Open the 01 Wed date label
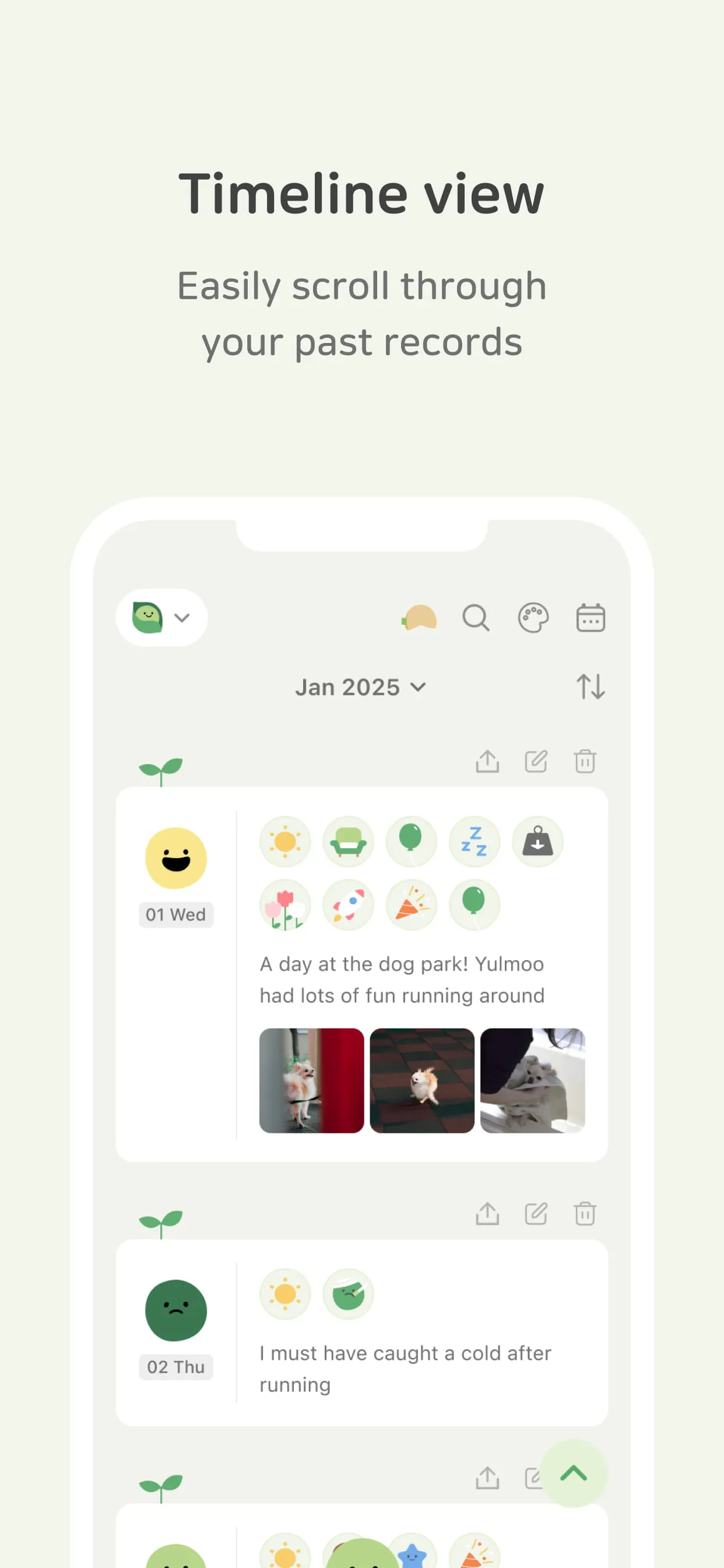This screenshot has height=1568, width=724. (x=176, y=914)
